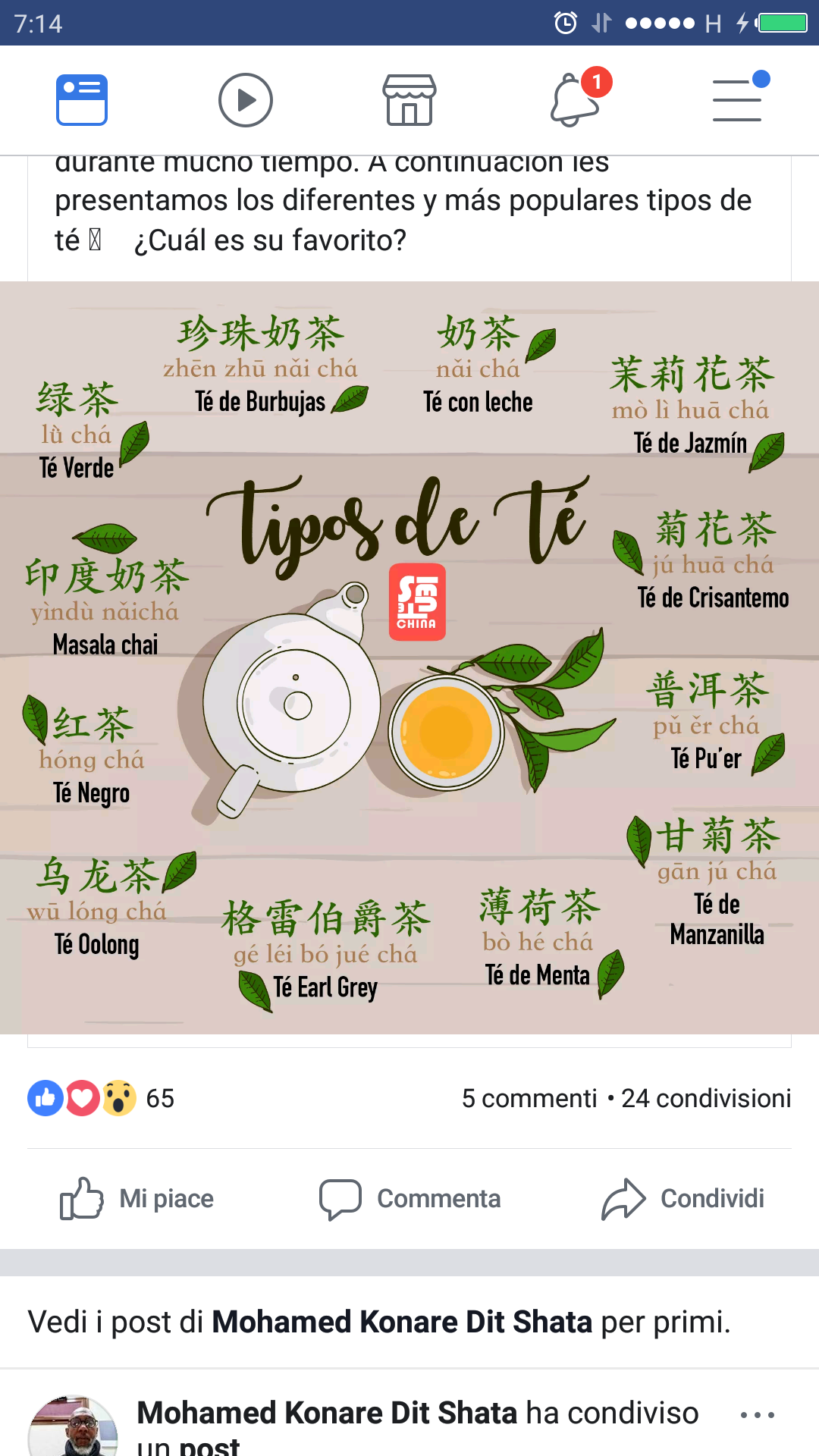View the 5 commenti on the post
This screenshot has width=819, height=1456.
point(529,1098)
